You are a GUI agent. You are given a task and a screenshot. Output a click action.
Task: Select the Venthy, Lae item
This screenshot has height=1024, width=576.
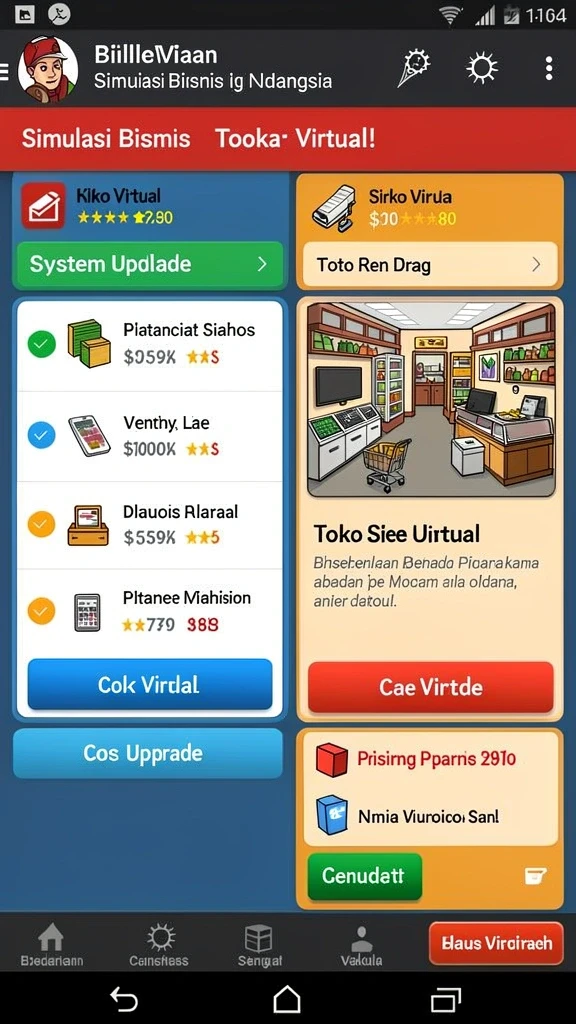(150, 436)
